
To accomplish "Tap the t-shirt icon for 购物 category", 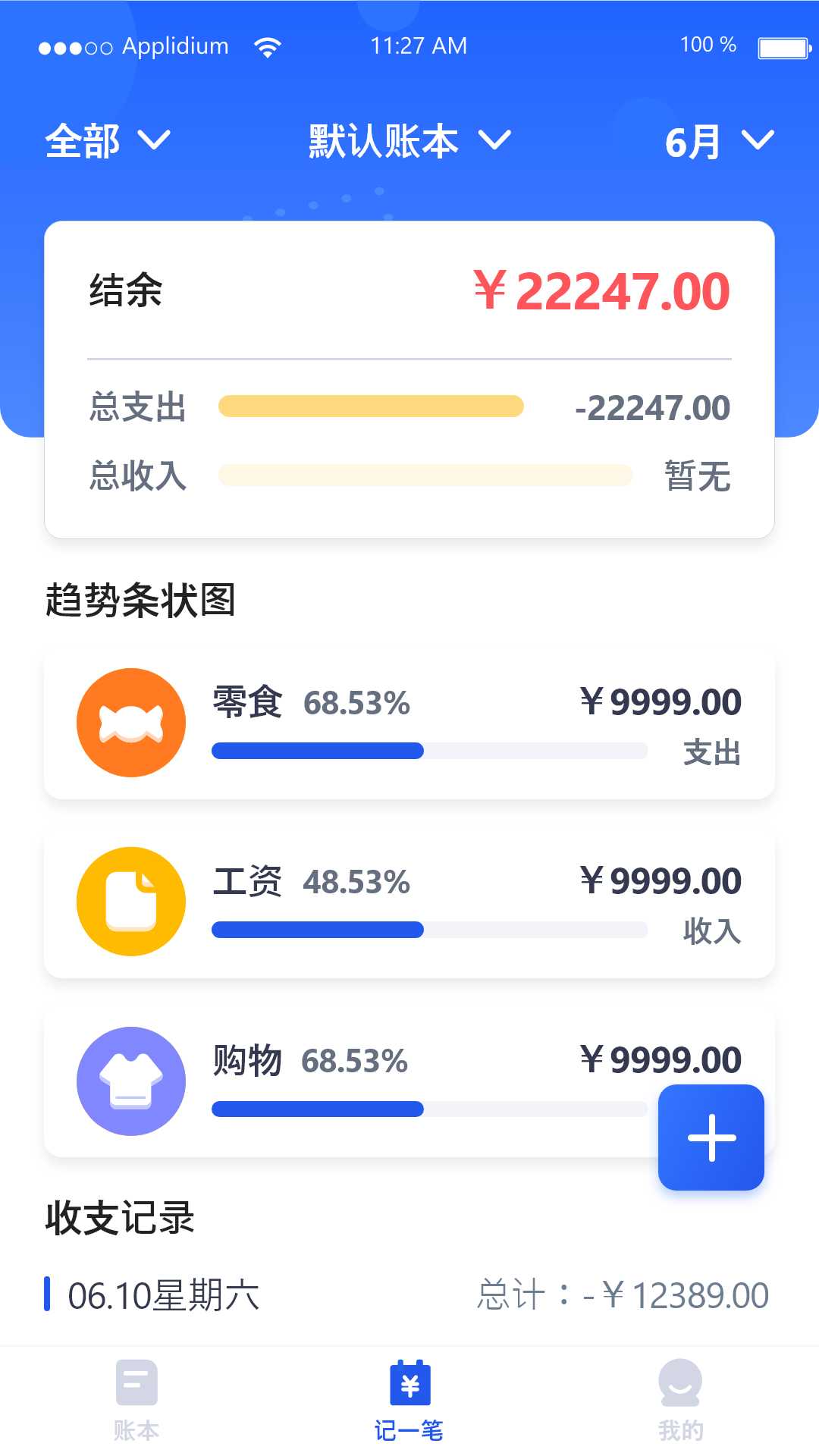I will (130, 1080).
